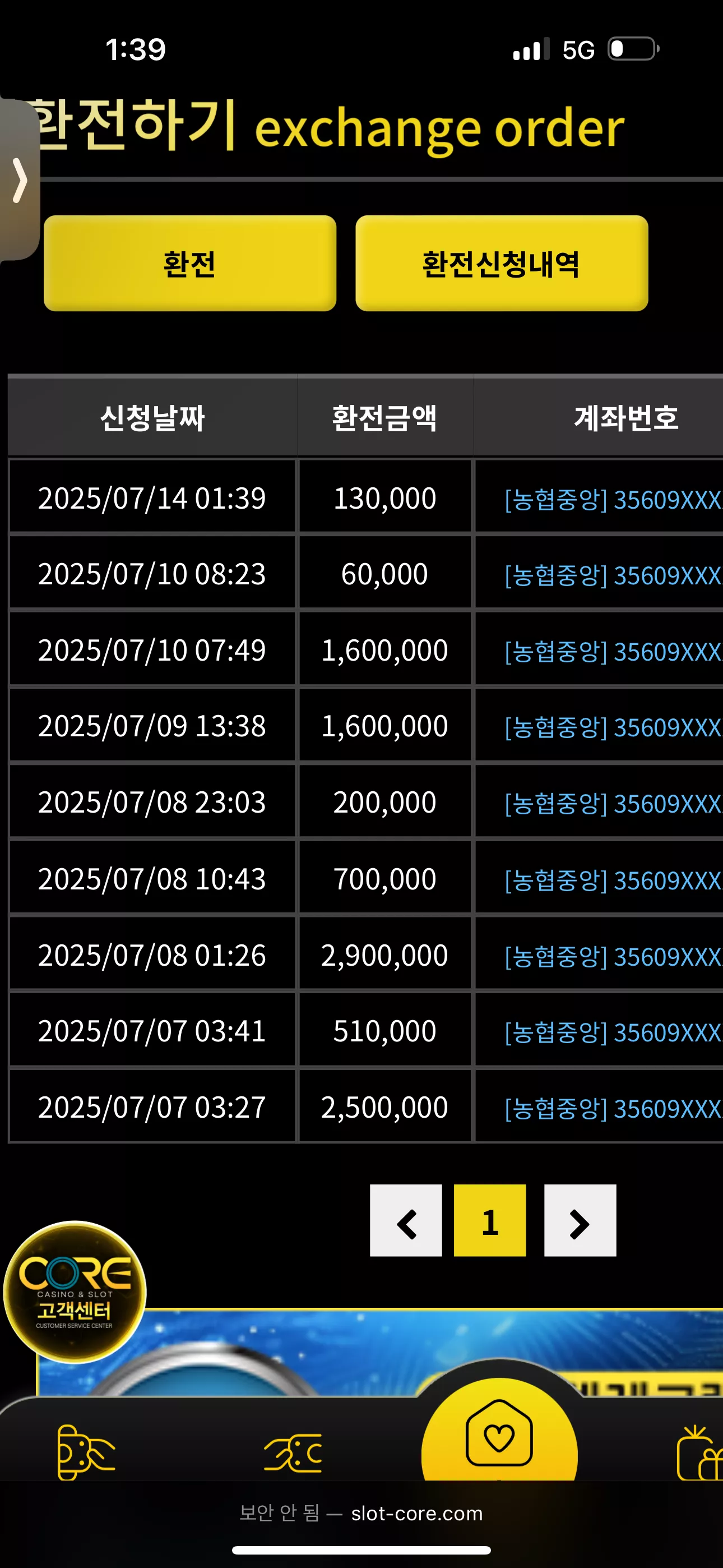The image size is (723, 1568).
Task: Tap the center heart home icon
Action: 499,1434
